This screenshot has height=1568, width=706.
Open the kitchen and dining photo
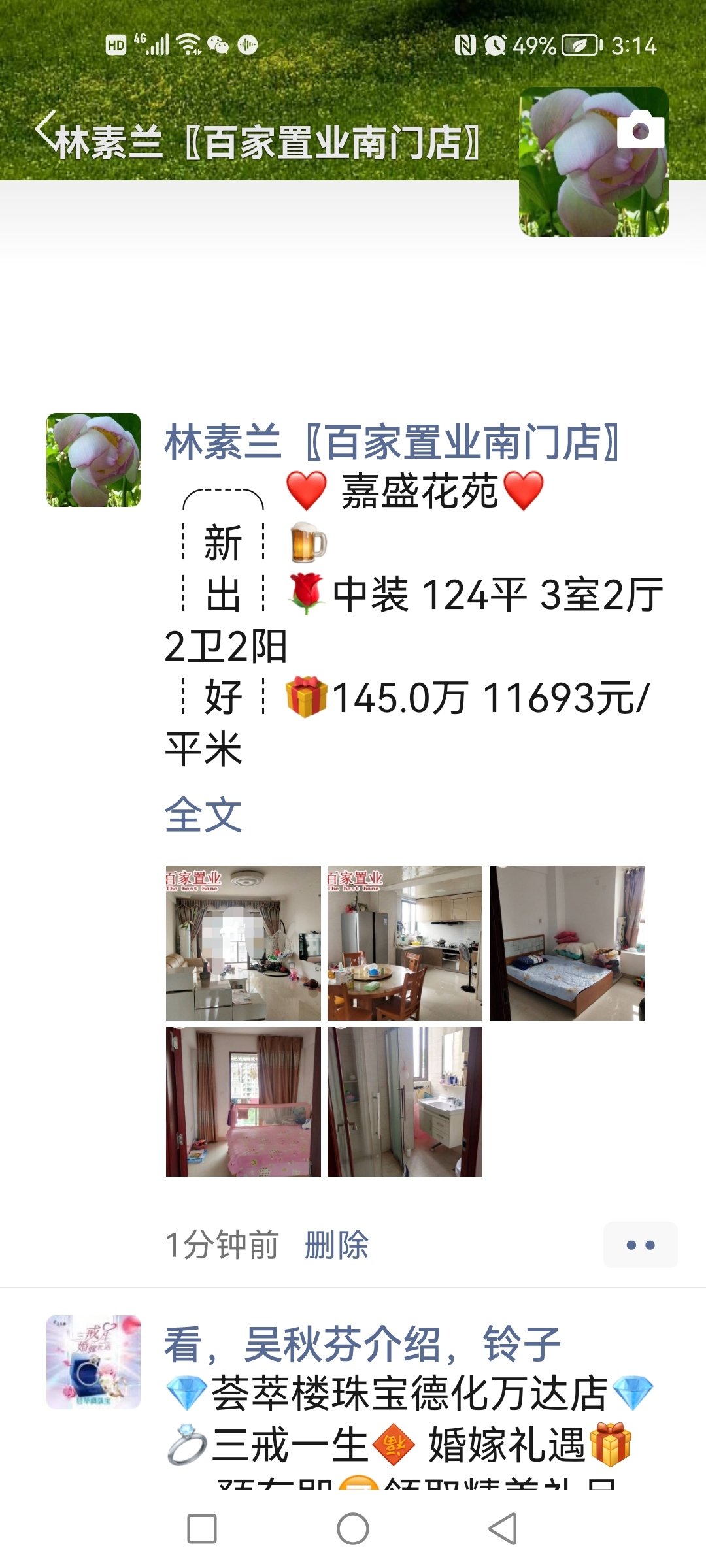tap(405, 943)
